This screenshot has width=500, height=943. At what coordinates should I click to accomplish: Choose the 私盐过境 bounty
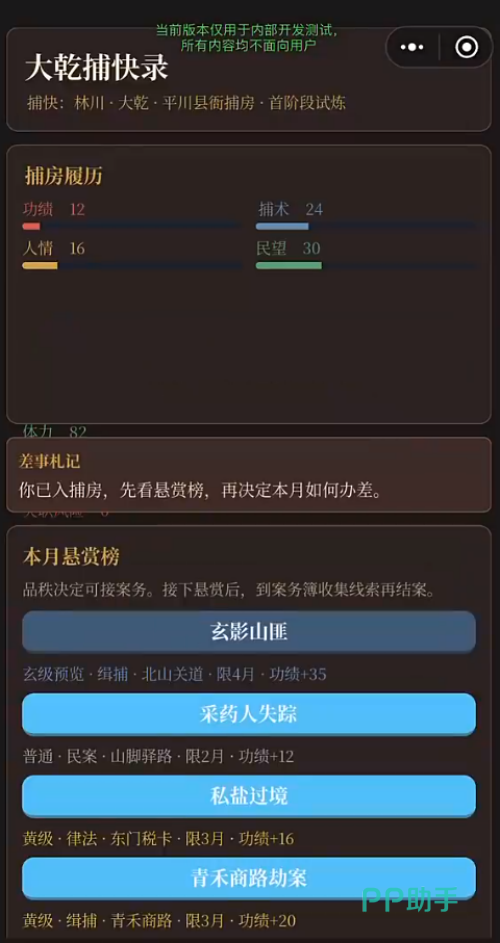(249, 796)
